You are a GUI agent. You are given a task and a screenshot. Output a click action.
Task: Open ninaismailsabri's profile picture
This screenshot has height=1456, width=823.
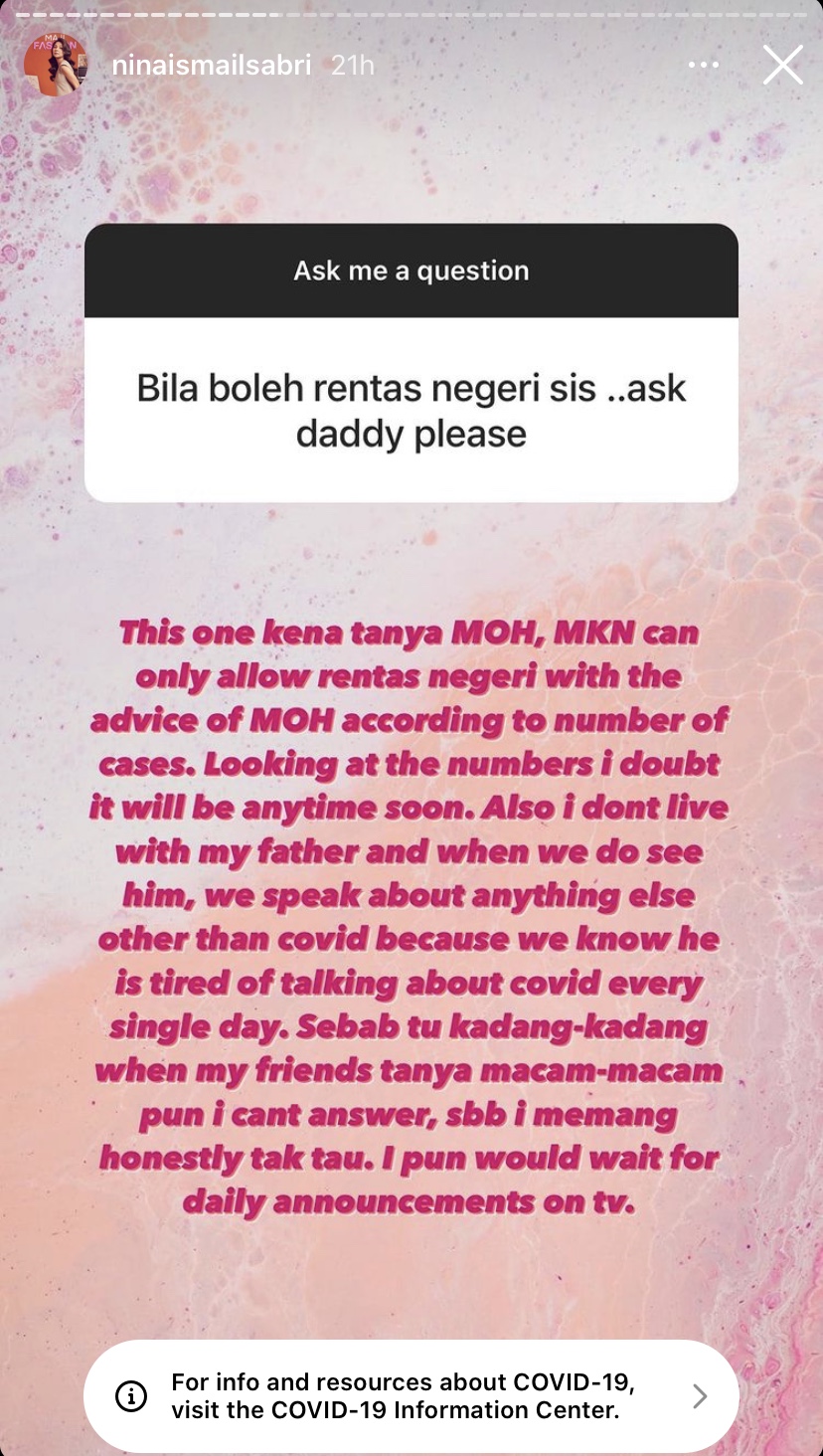point(55,65)
